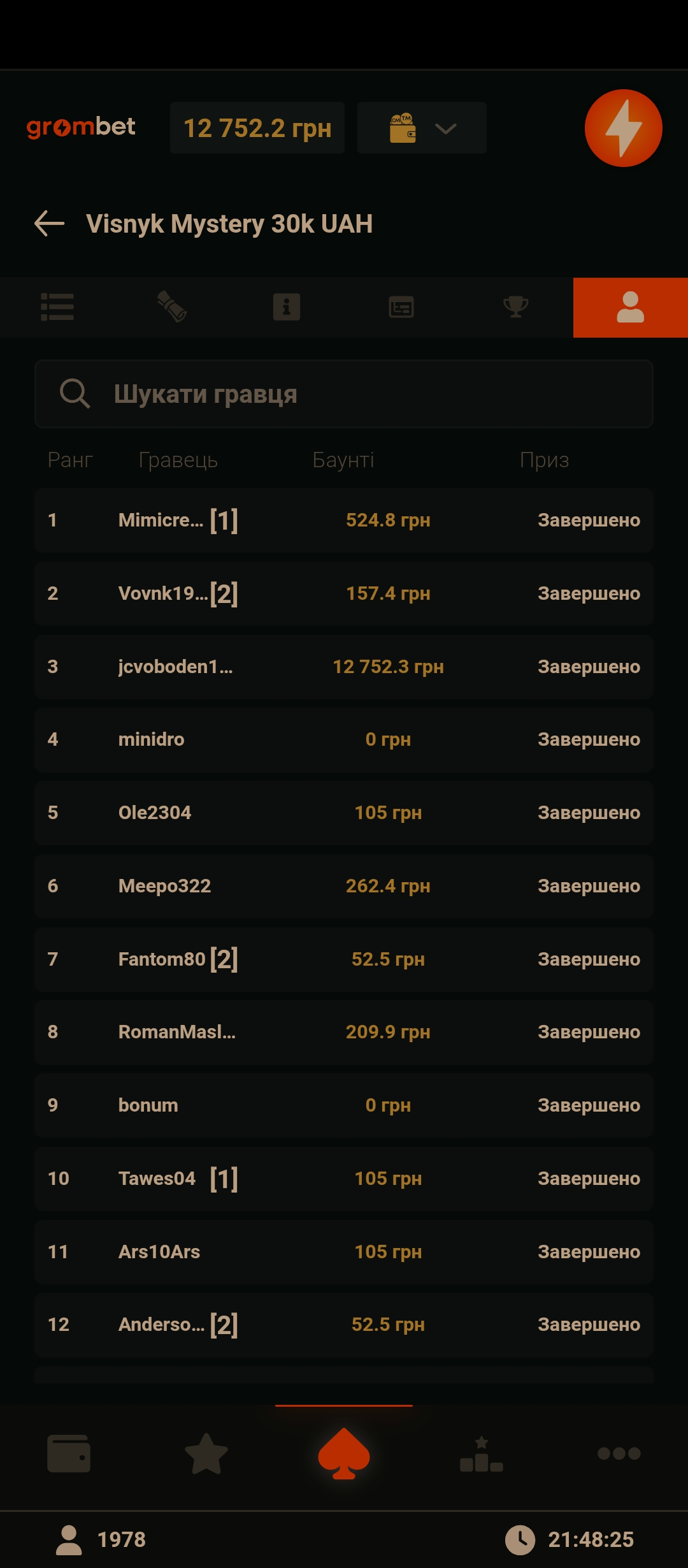Tap the orange lightning bolt button
The width and height of the screenshot is (688, 1568).
623,128
